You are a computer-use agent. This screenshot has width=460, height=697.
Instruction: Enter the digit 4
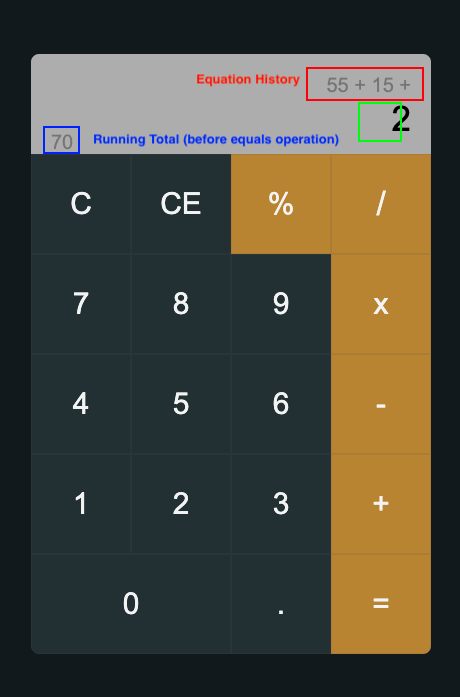[81, 404]
